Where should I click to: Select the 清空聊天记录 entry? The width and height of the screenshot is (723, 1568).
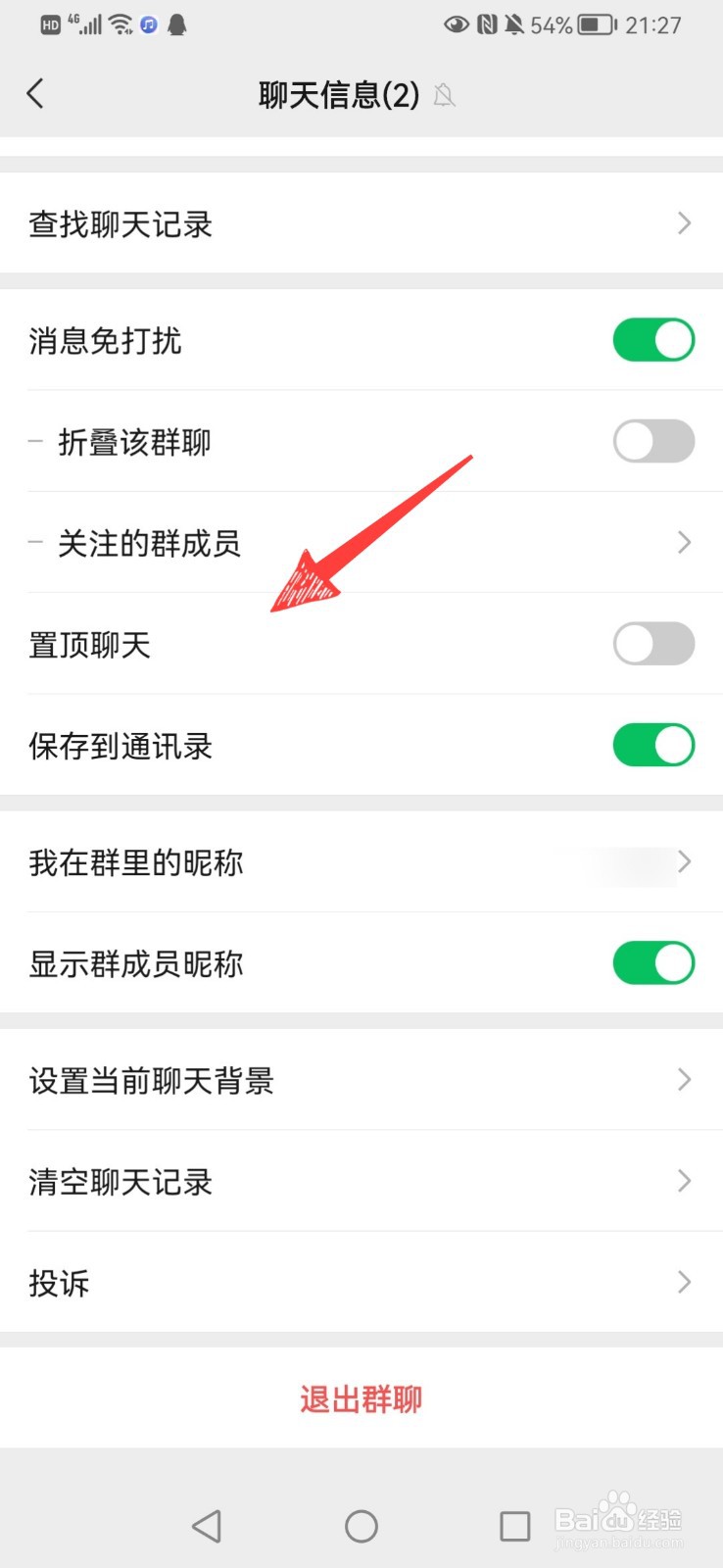(361, 1182)
